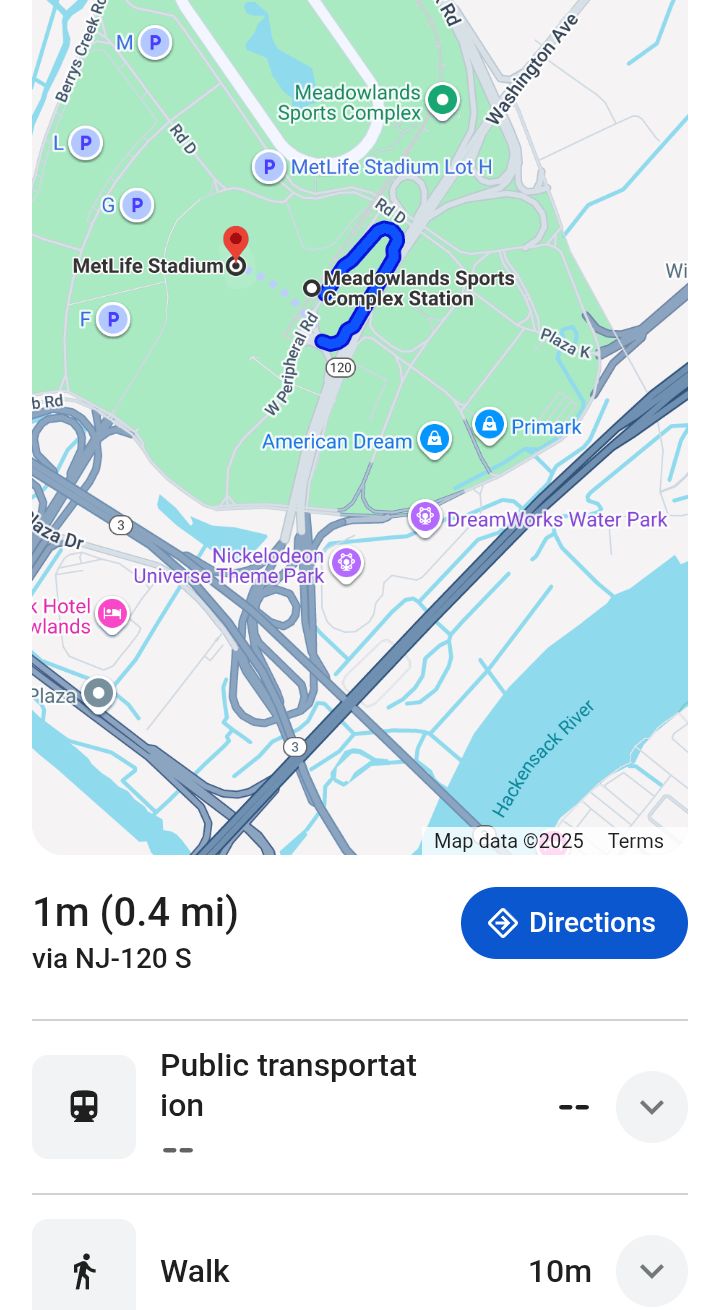
Task: Tap the Primark store marker
Action: (489, 425)
